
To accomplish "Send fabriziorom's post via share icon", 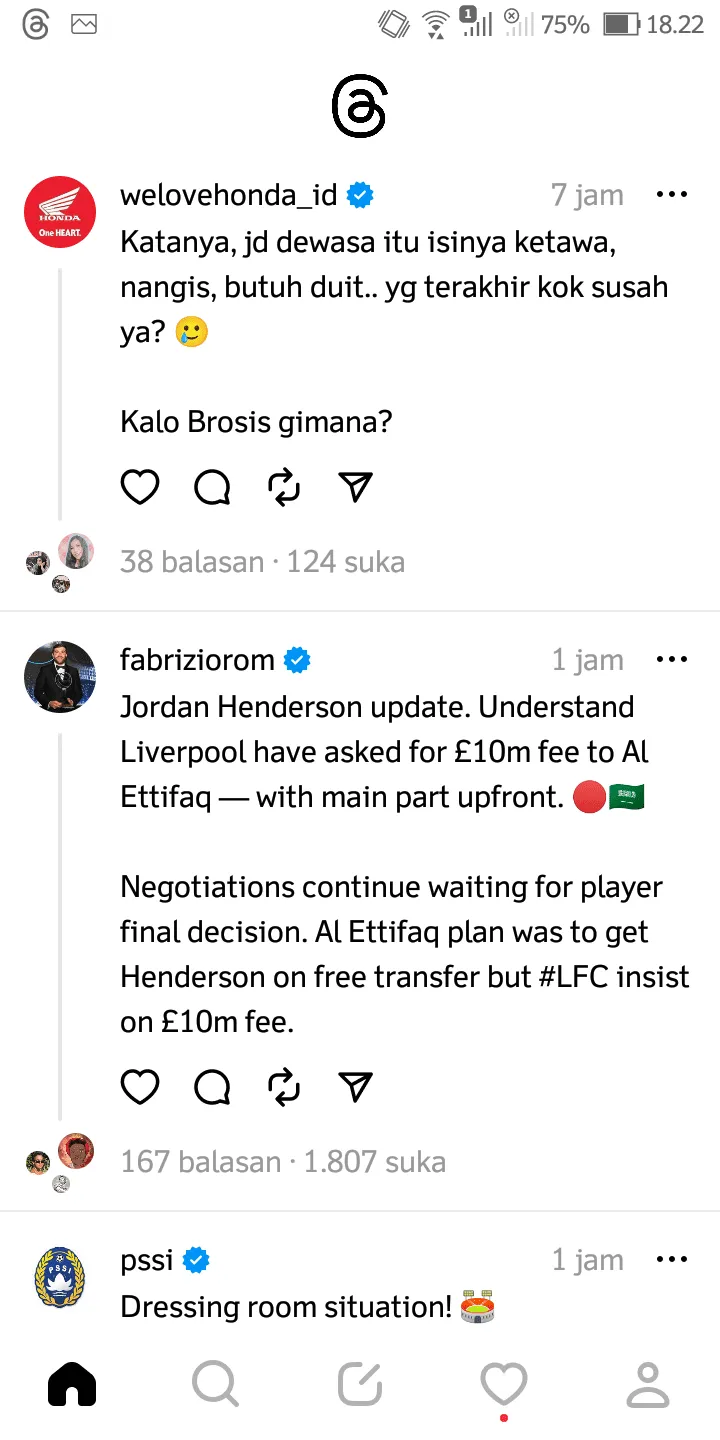I will (356, 1087).
